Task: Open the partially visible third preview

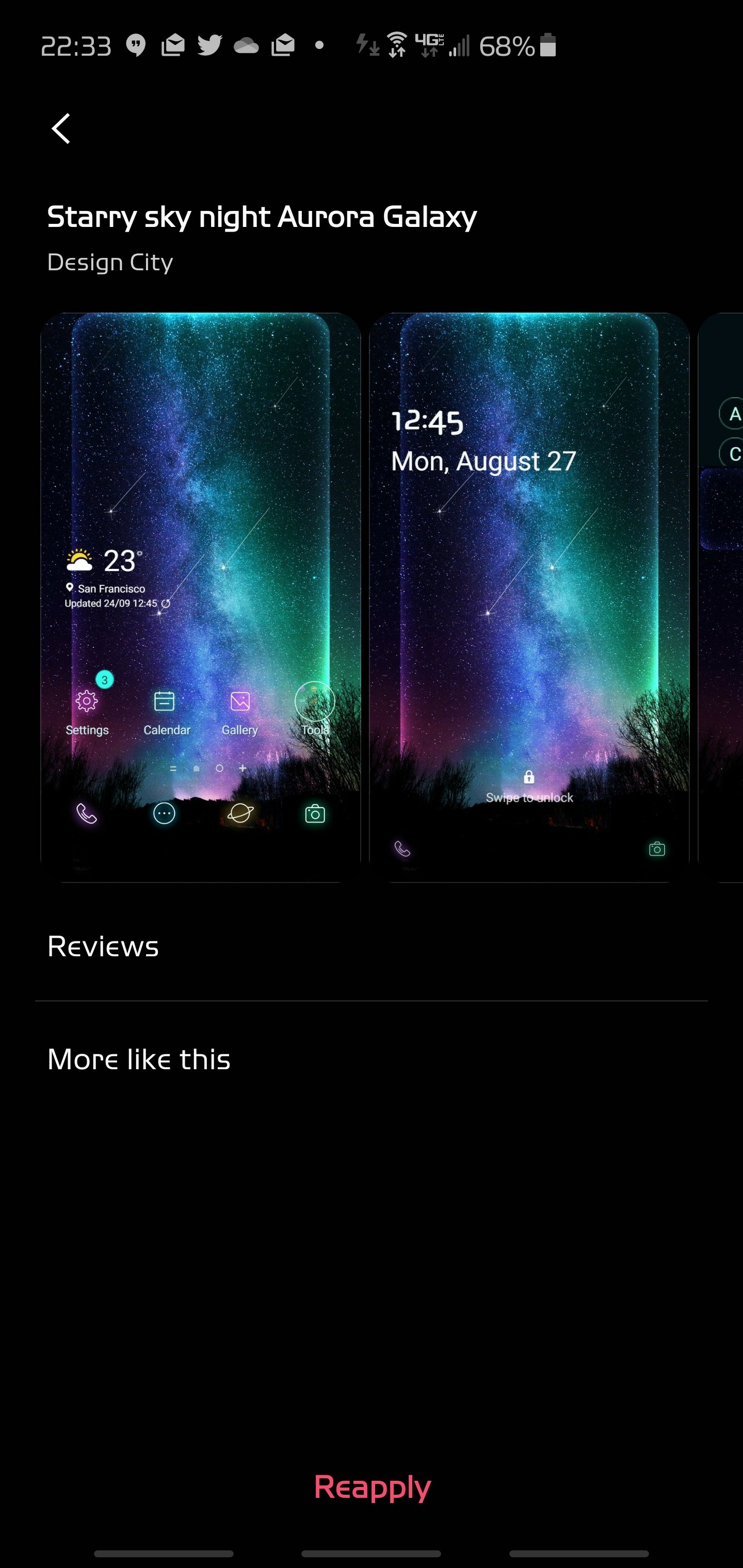Action: (723, 597)
